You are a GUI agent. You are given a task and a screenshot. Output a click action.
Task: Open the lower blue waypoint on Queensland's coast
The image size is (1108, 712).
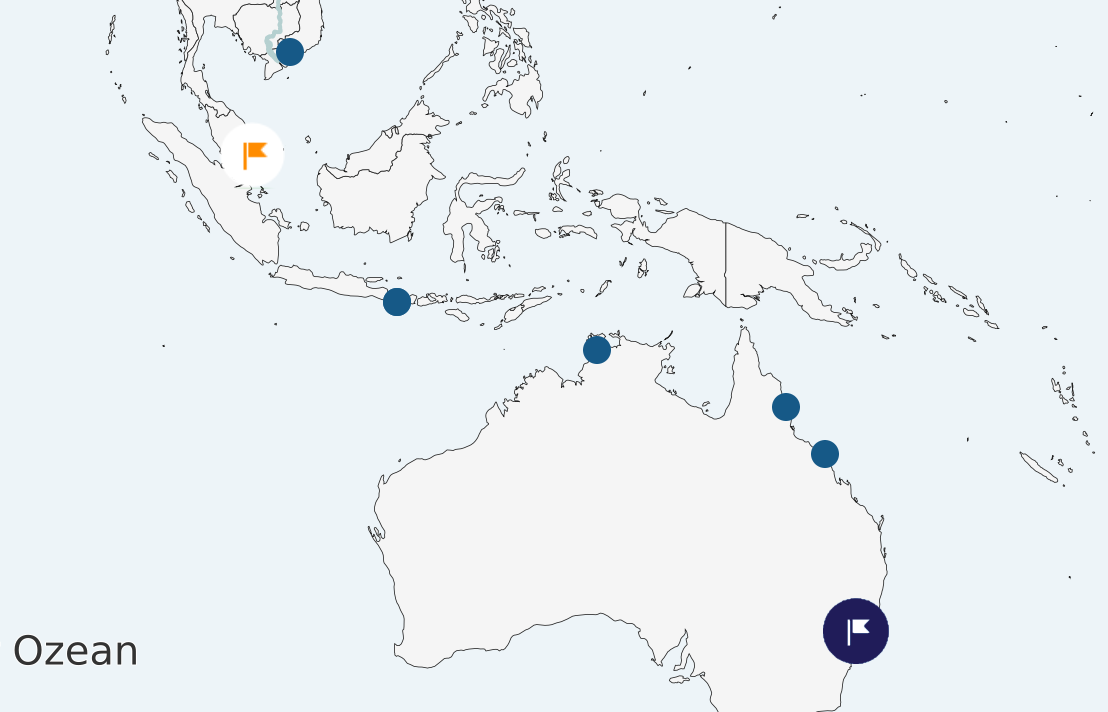coord(824,453)
